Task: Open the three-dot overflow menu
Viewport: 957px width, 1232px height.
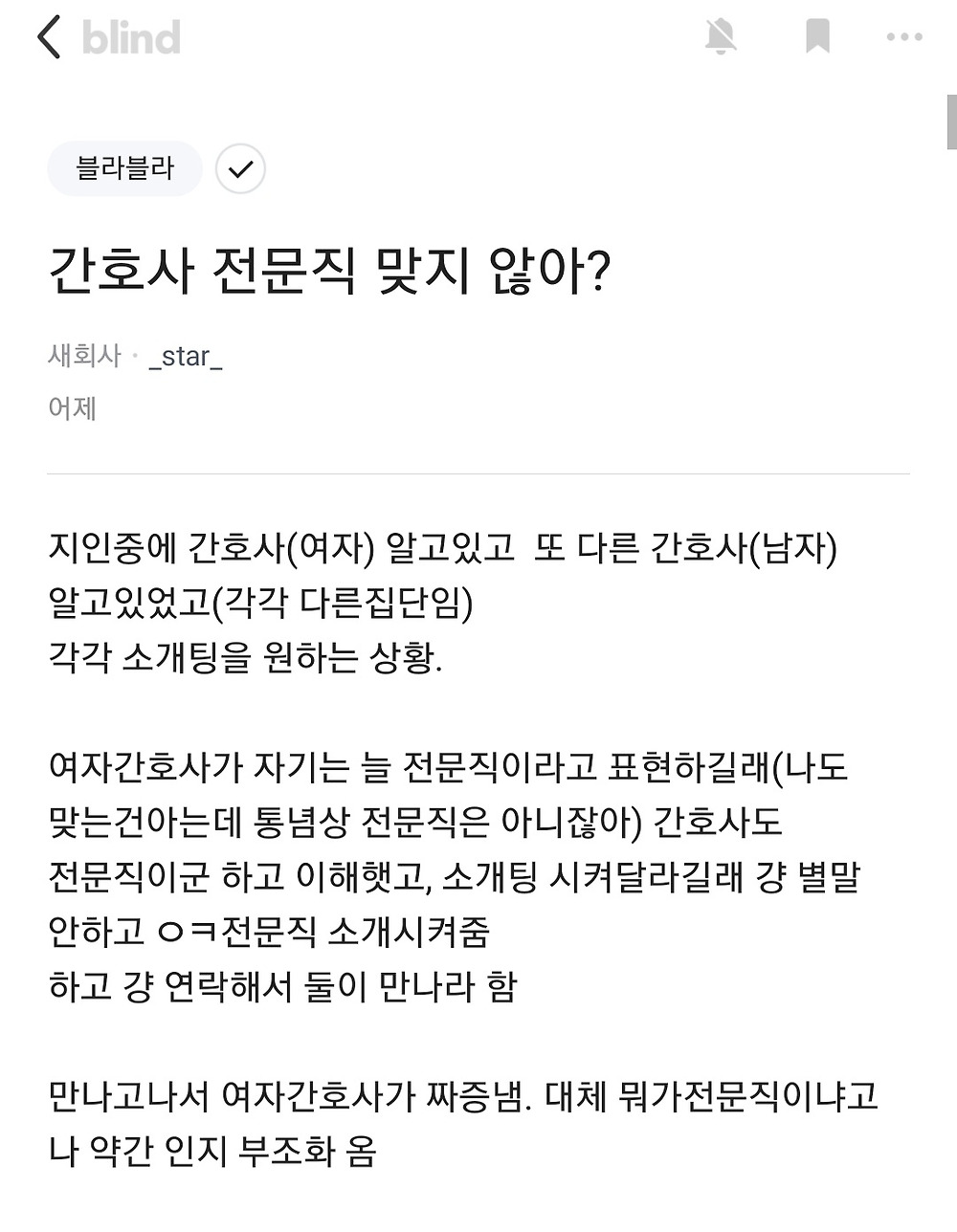Action: tap(904, 37)
